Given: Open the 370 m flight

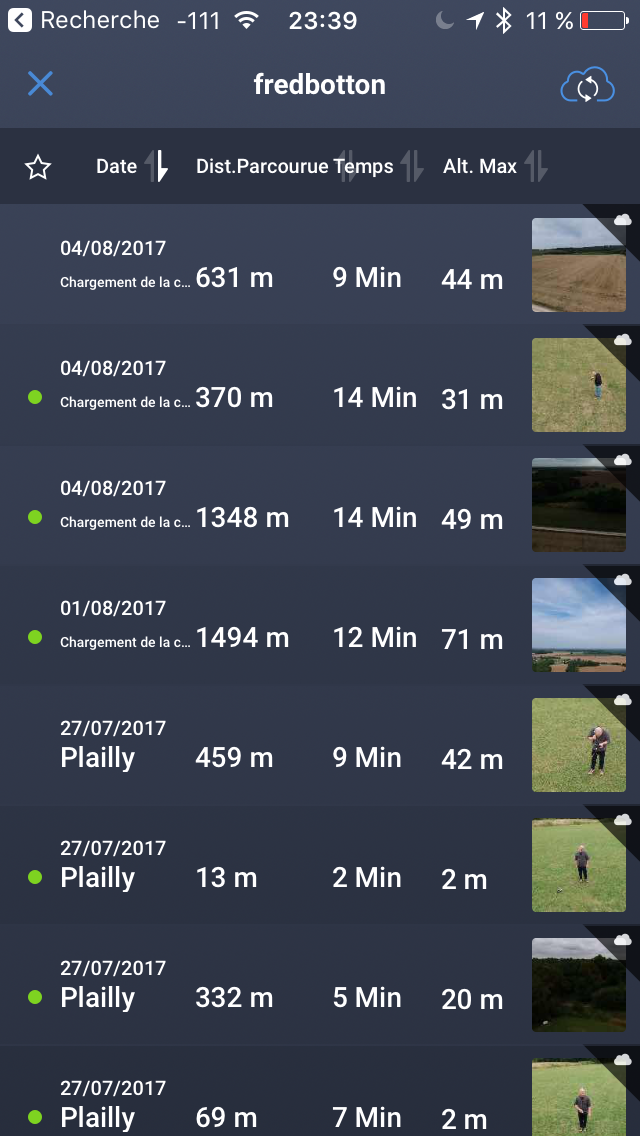Looking at the screenshot, I should click(x=320, y=385).
